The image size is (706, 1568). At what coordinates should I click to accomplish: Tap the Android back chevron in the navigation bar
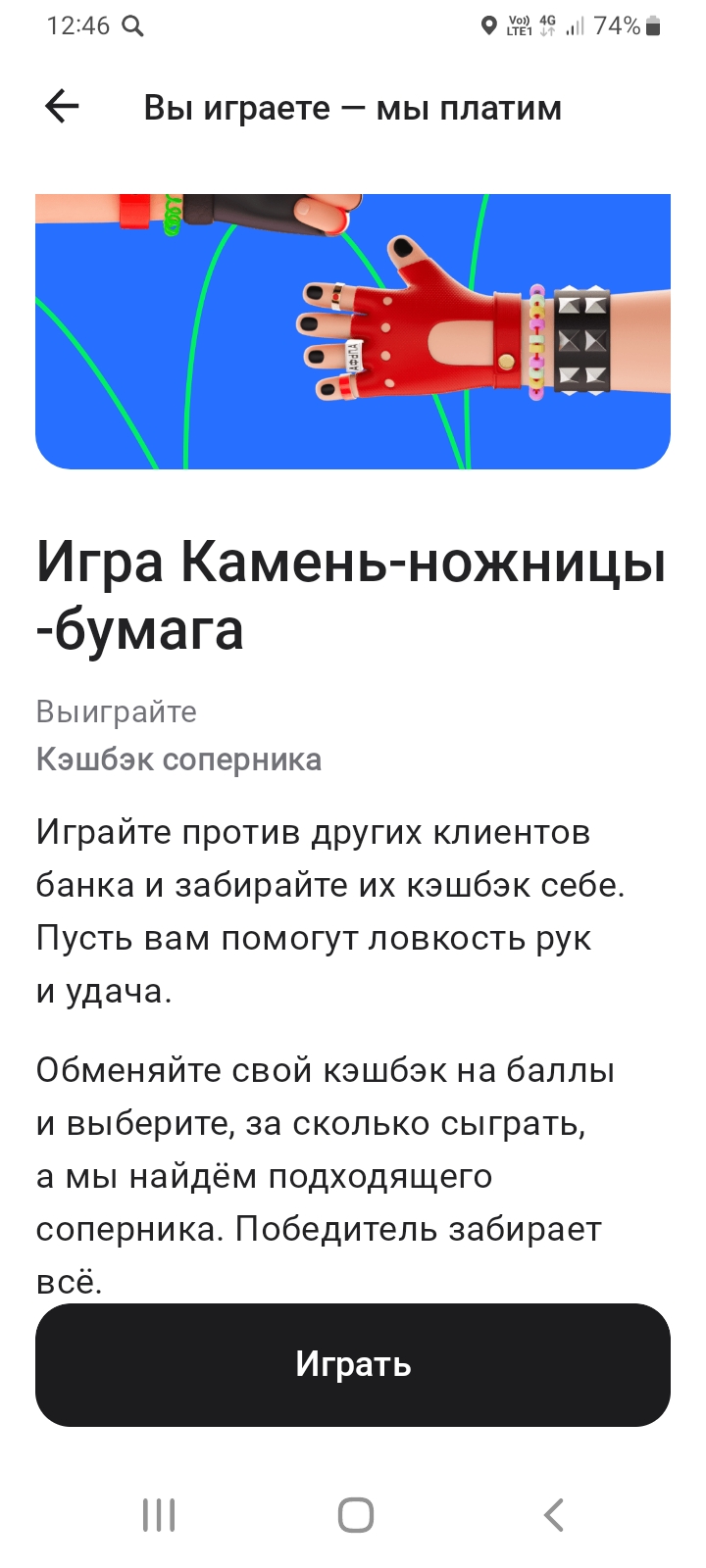552,1513
